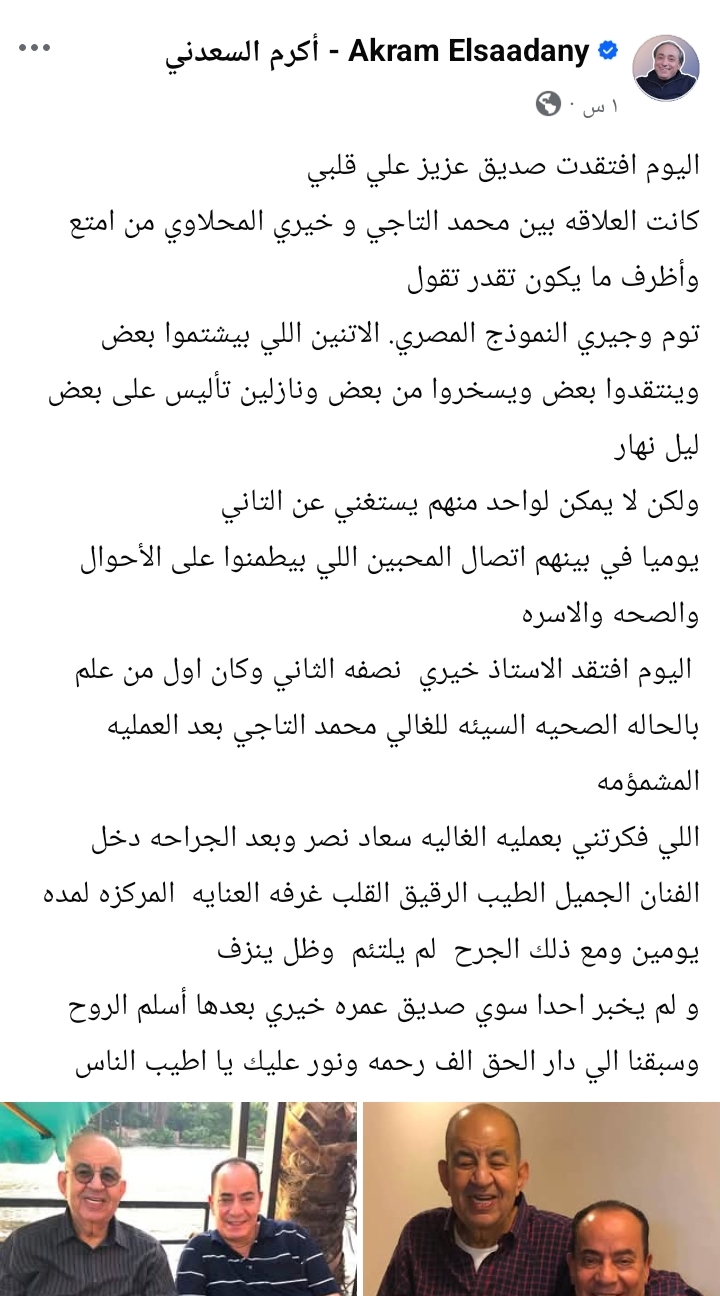
Task: Open the right photo of two smiling men
Action: coord(541,1199)
